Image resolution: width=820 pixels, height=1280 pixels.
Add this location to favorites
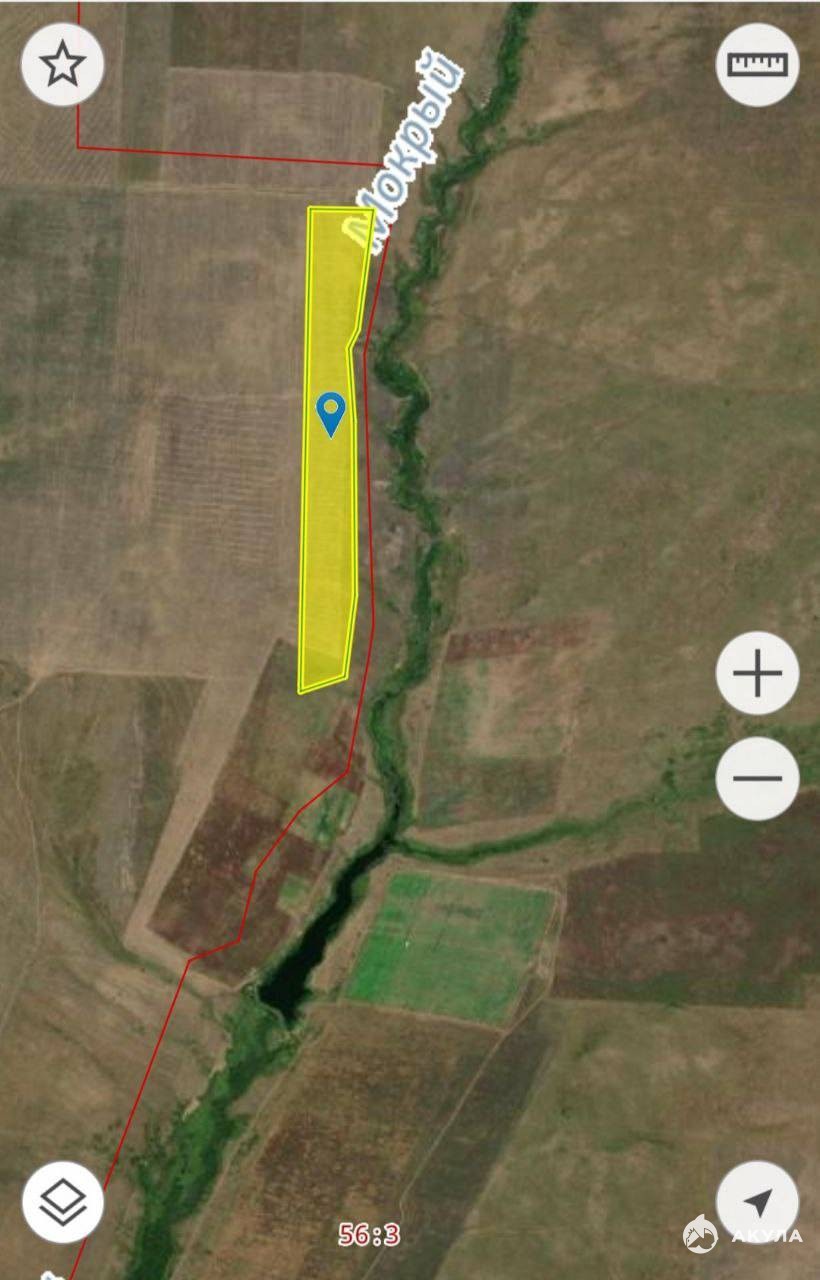coord(63,65)
